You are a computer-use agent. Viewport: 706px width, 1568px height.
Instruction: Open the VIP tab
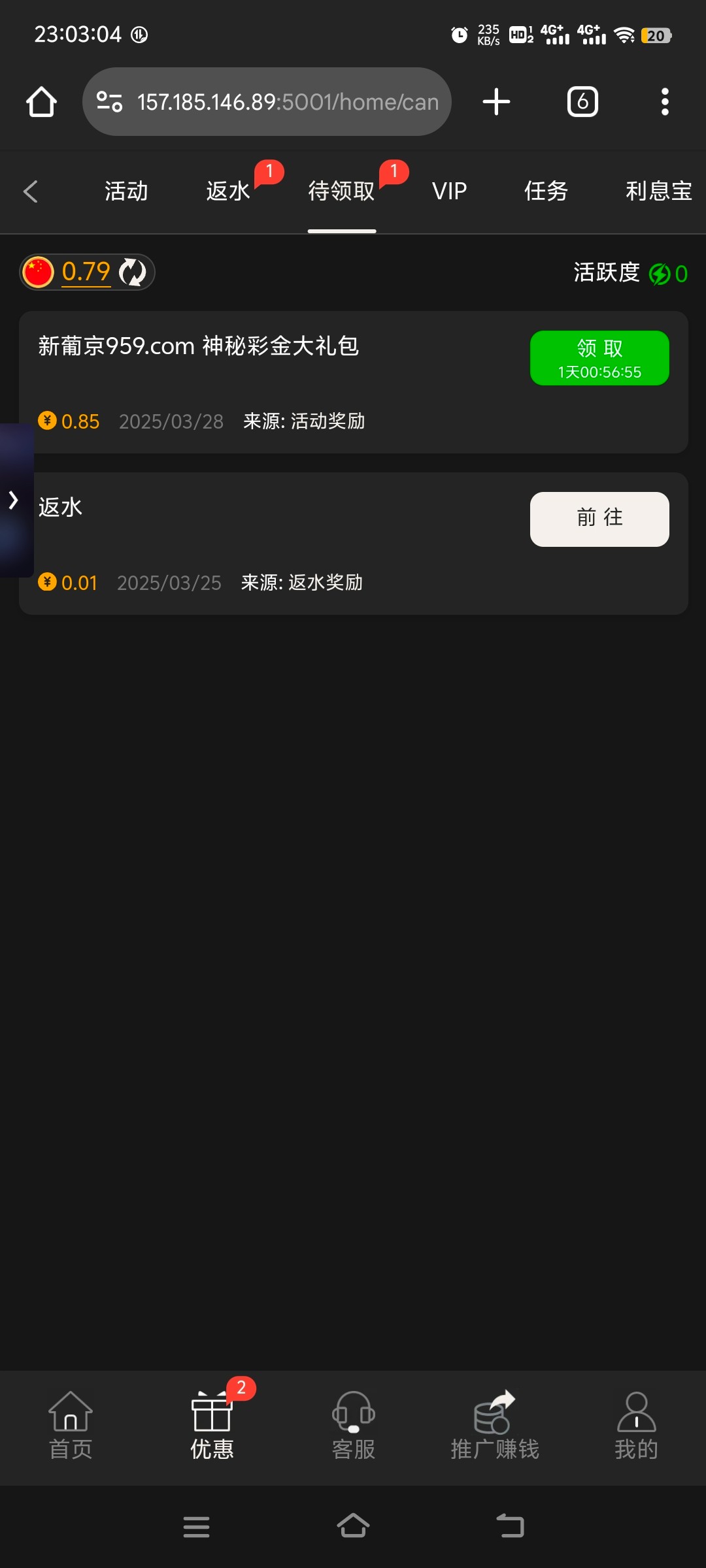pos(450,191)
